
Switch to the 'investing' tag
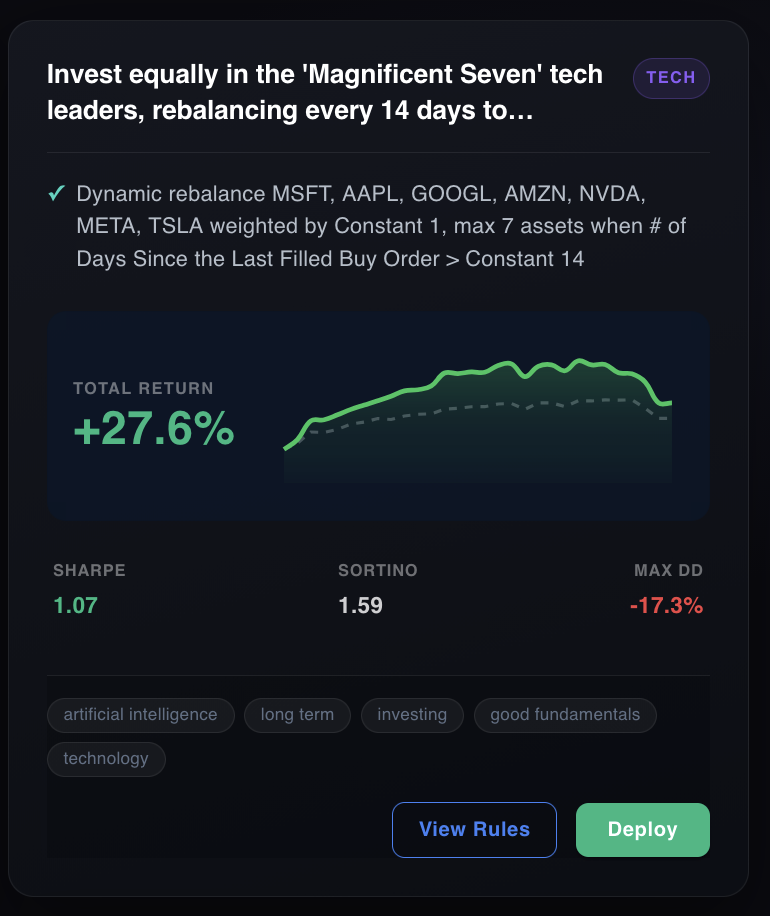(412, 714)
